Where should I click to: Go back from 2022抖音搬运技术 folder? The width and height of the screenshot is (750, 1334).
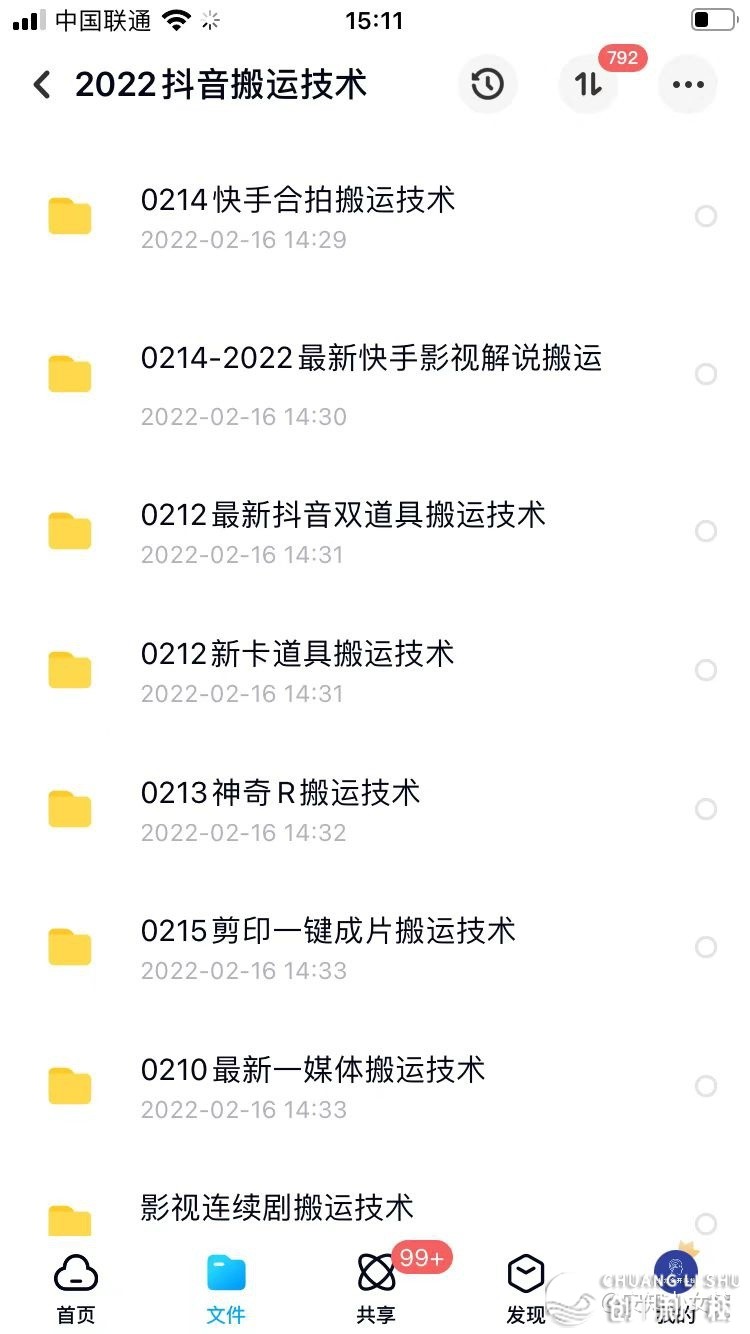coord(41,85)
